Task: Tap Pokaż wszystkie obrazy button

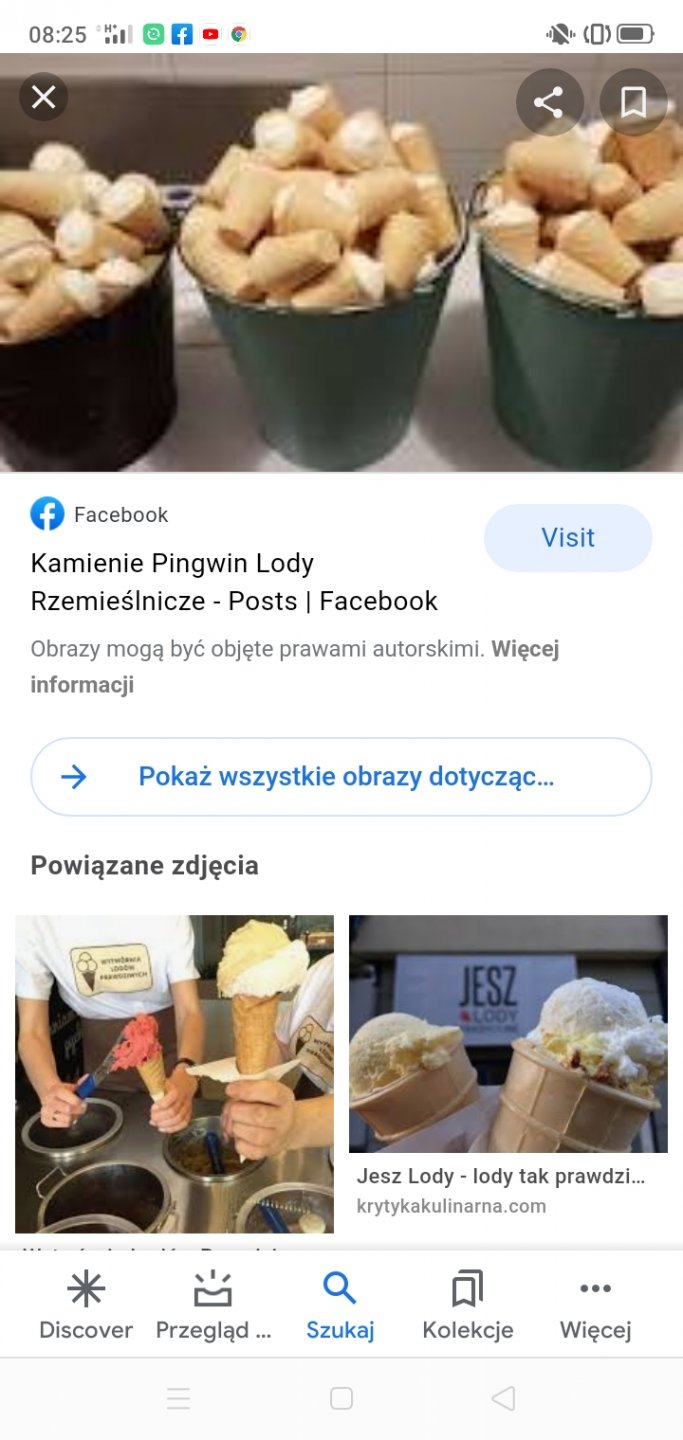Action: point(341,777)
